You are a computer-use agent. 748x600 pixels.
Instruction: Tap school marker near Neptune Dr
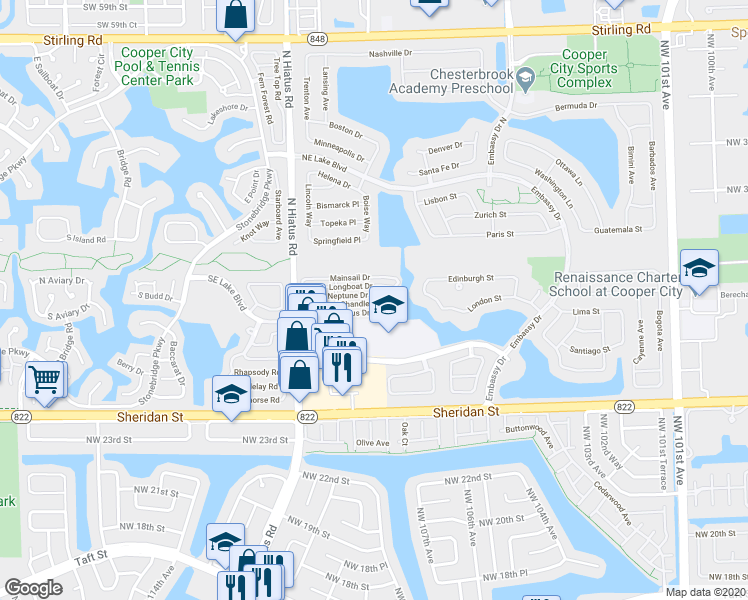pos(389,304)
